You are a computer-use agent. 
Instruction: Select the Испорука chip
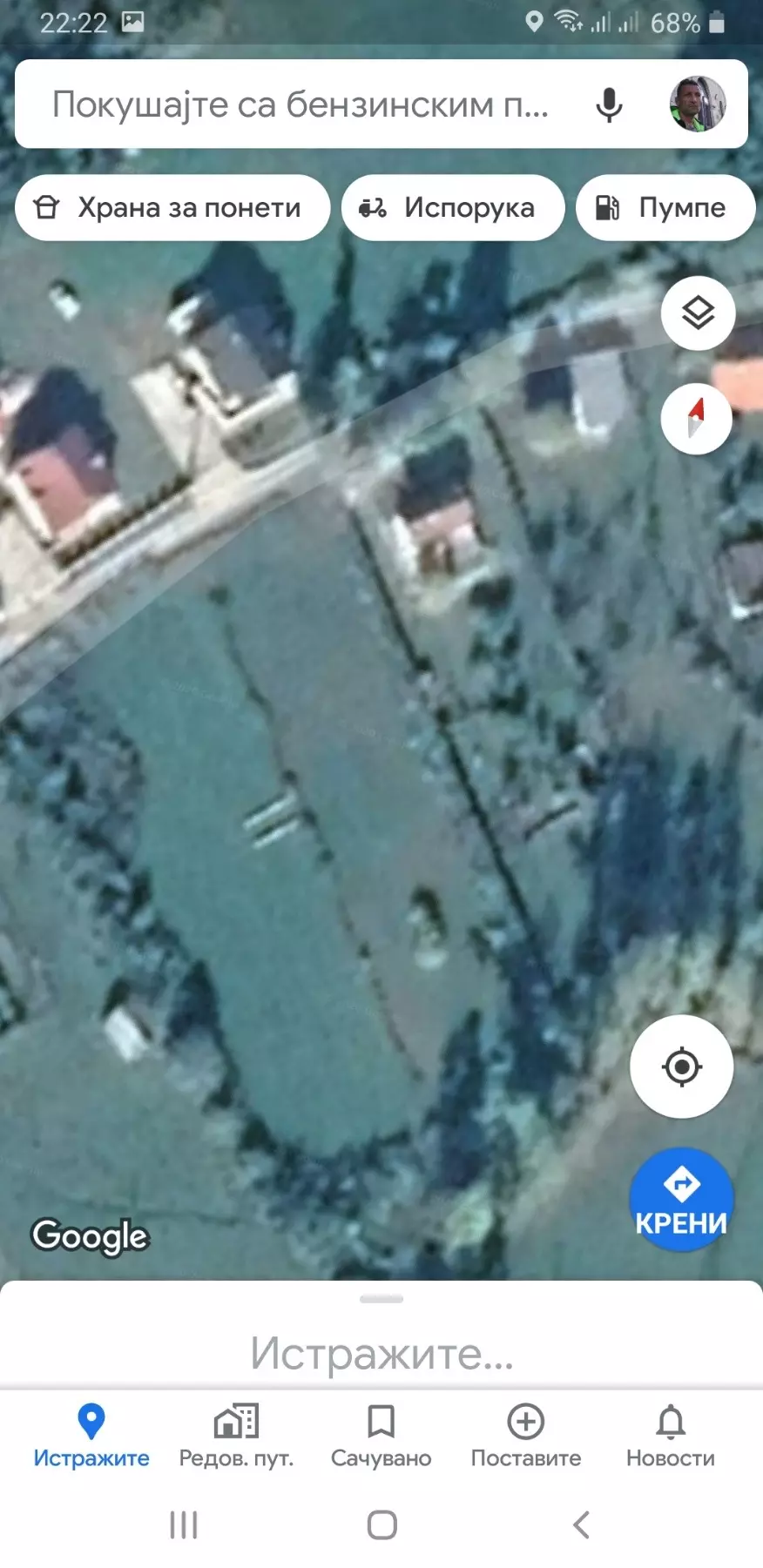coord(453,207)
